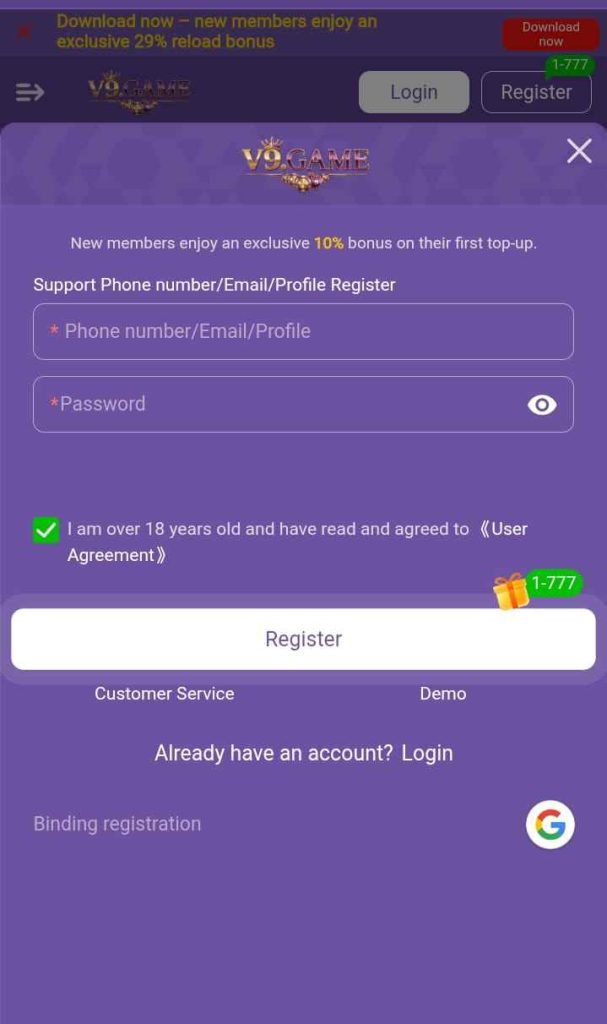This screenshot has height=1024, width=607.
Task: Open the User Agreement link
Action: 505,530
